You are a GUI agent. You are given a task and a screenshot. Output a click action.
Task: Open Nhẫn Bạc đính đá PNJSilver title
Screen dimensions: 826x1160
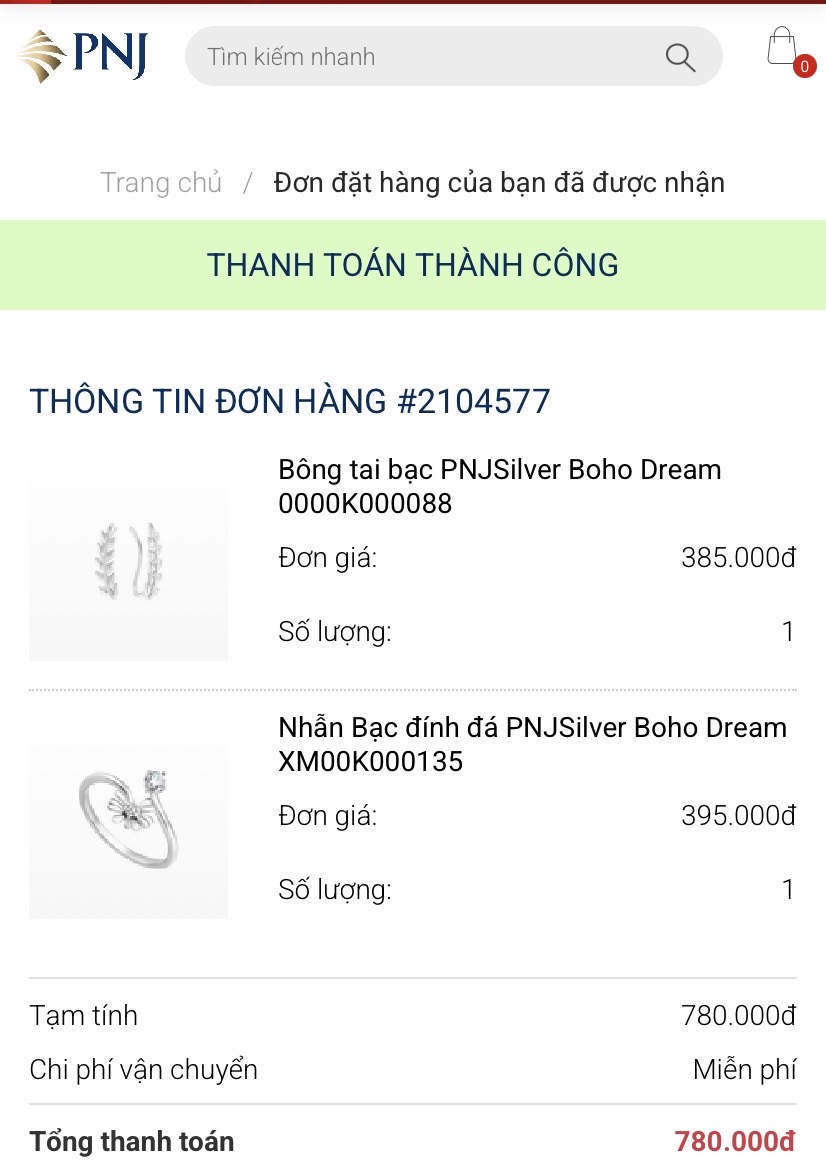click(532, 744)
